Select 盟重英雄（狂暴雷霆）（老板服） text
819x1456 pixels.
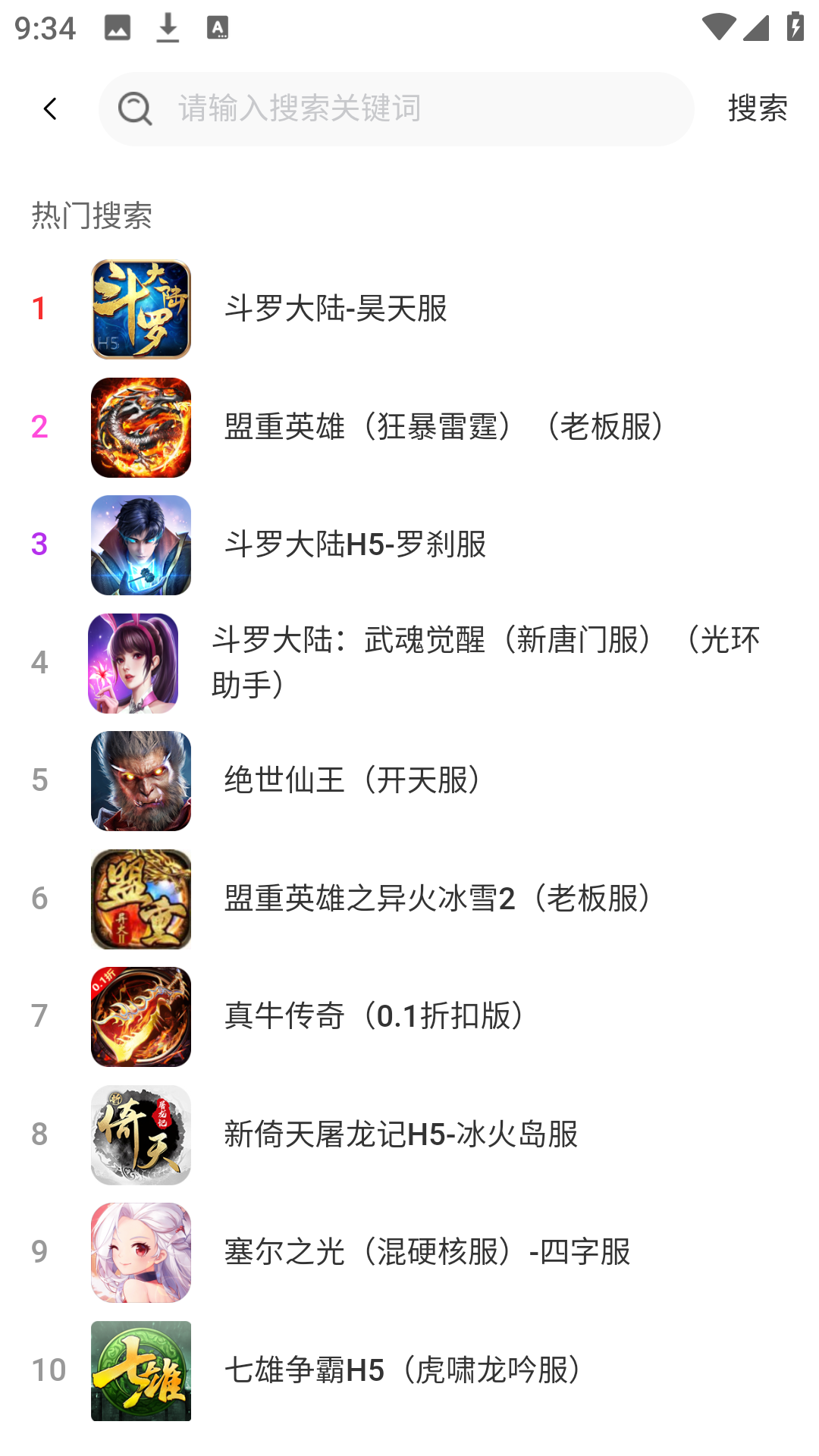(x=445, y=427)
